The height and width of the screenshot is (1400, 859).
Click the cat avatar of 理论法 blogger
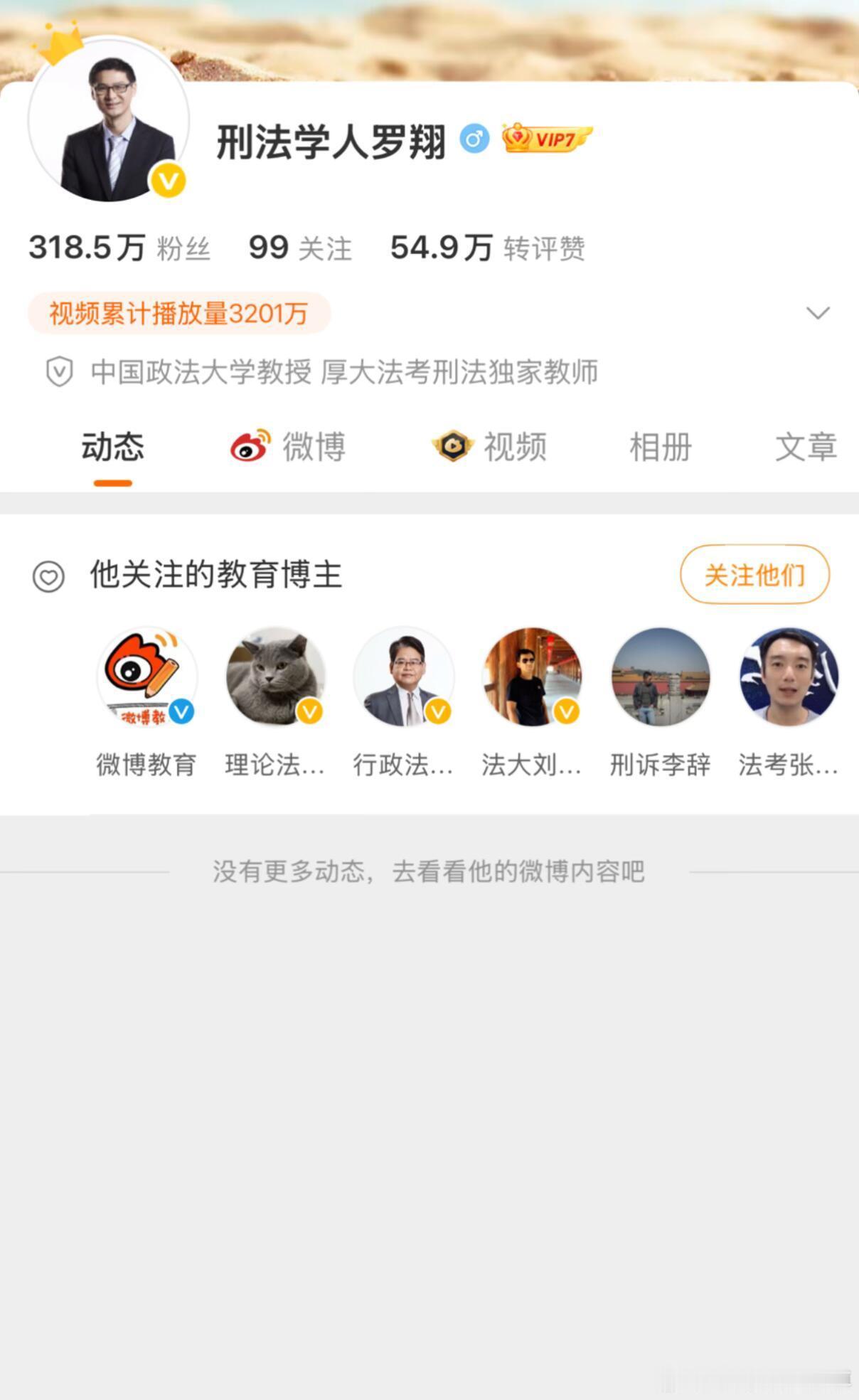(x=275, y=677)
